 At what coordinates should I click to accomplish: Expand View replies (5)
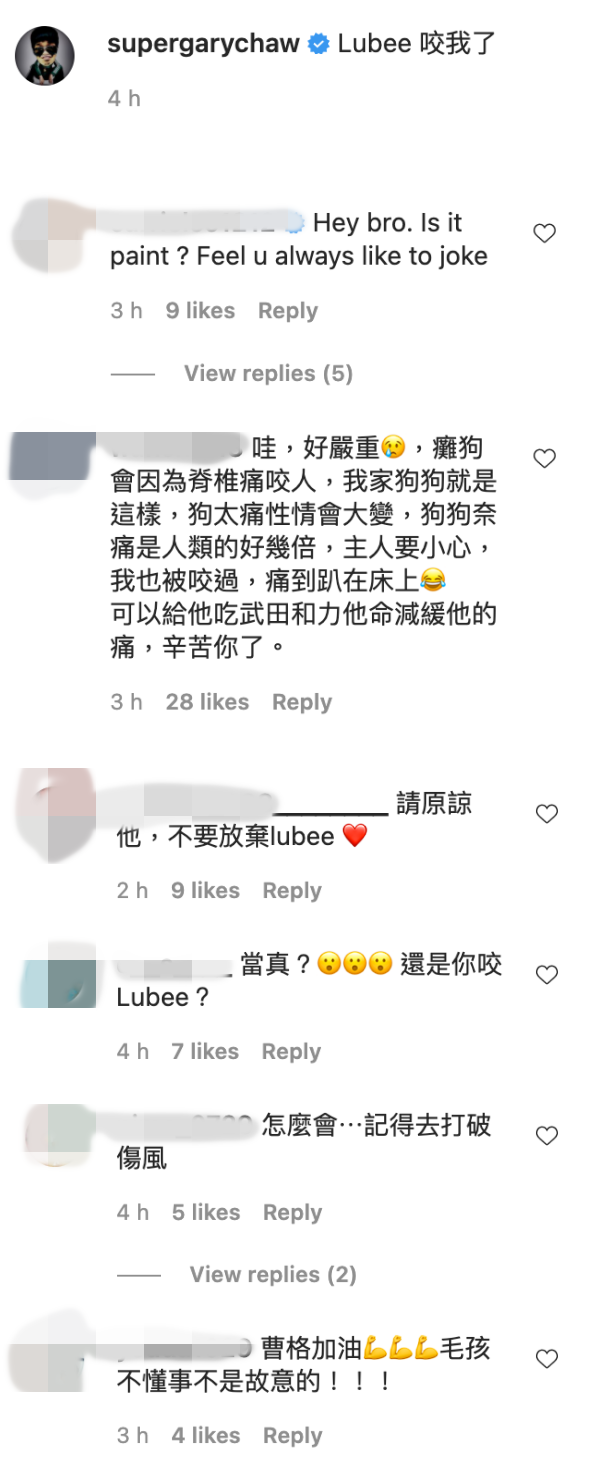click(x=268, y=373)
